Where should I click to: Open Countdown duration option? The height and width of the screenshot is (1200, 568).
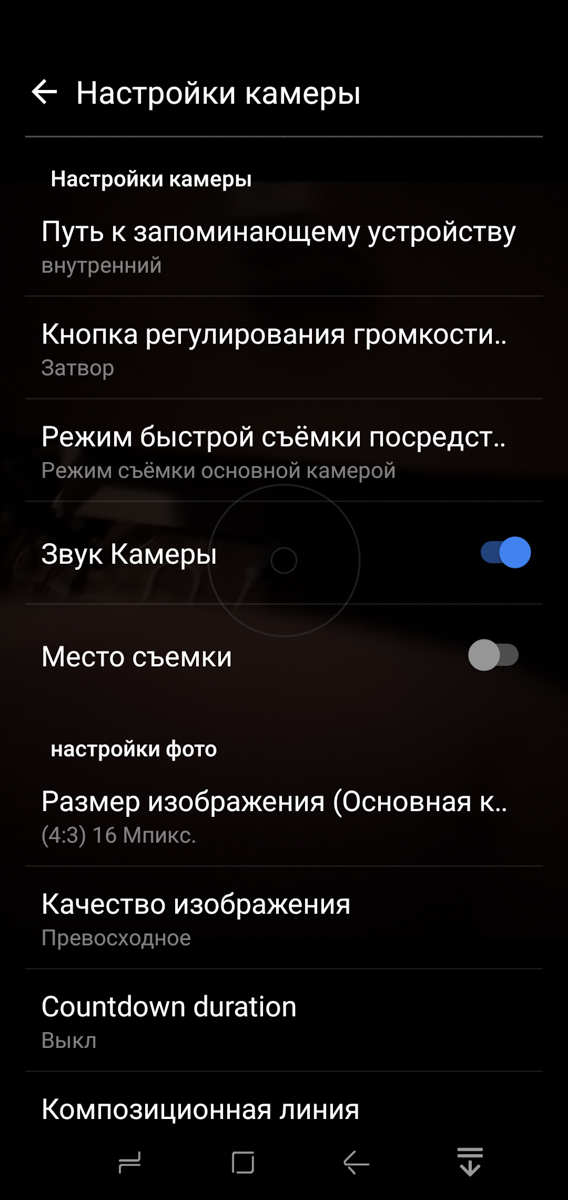click(x=284, y=1021)
